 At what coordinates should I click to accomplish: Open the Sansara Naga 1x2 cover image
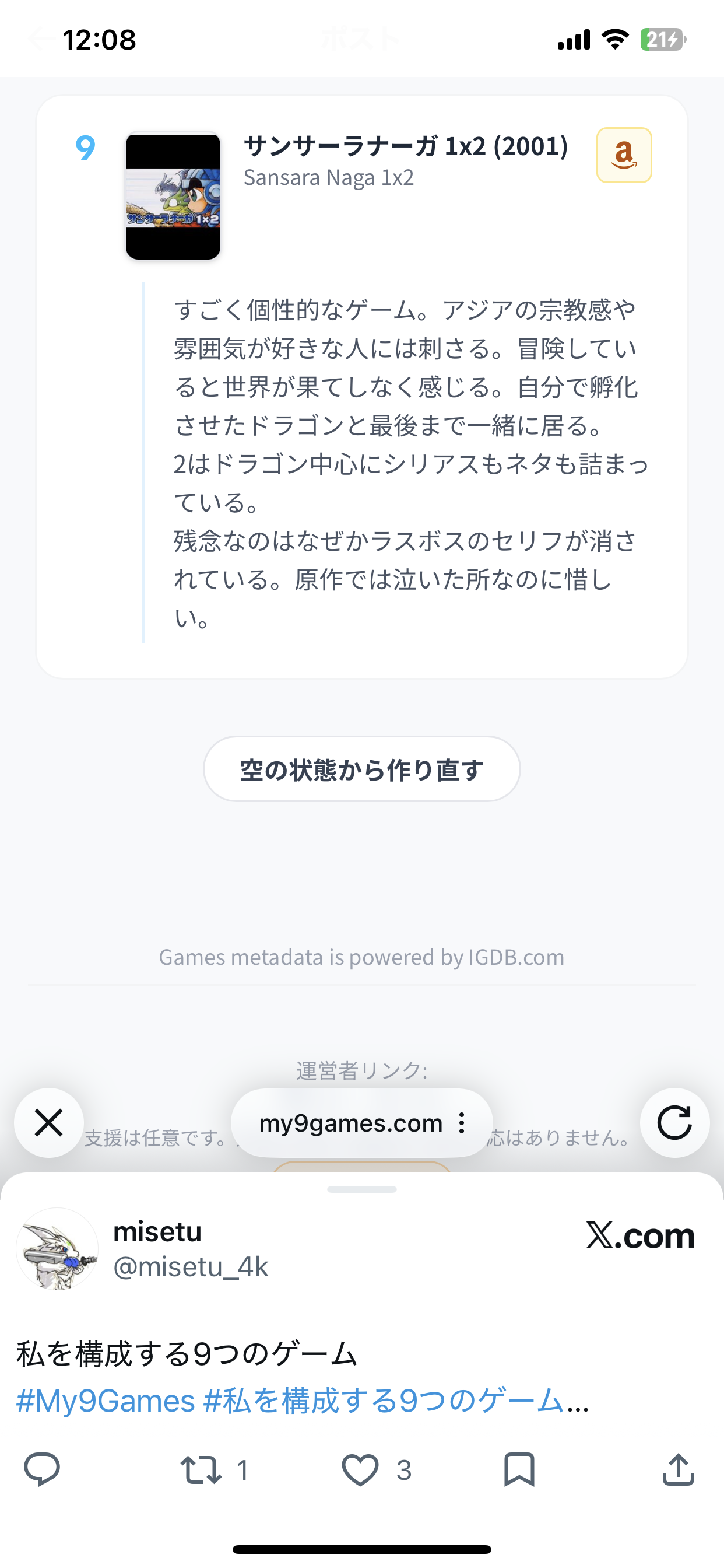tap(173, 197)
